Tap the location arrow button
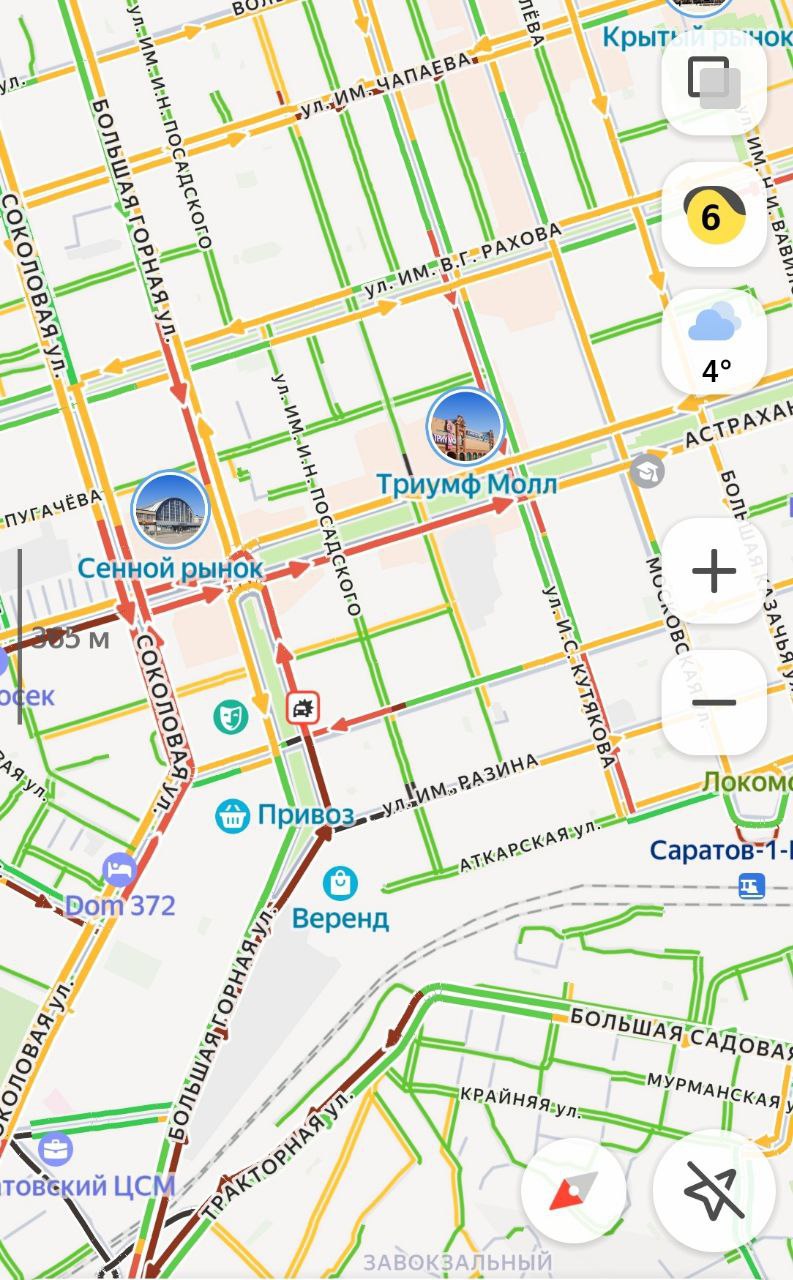Image resolution: width=793 pixels, height=1280 pixels. pos(711,1191)
